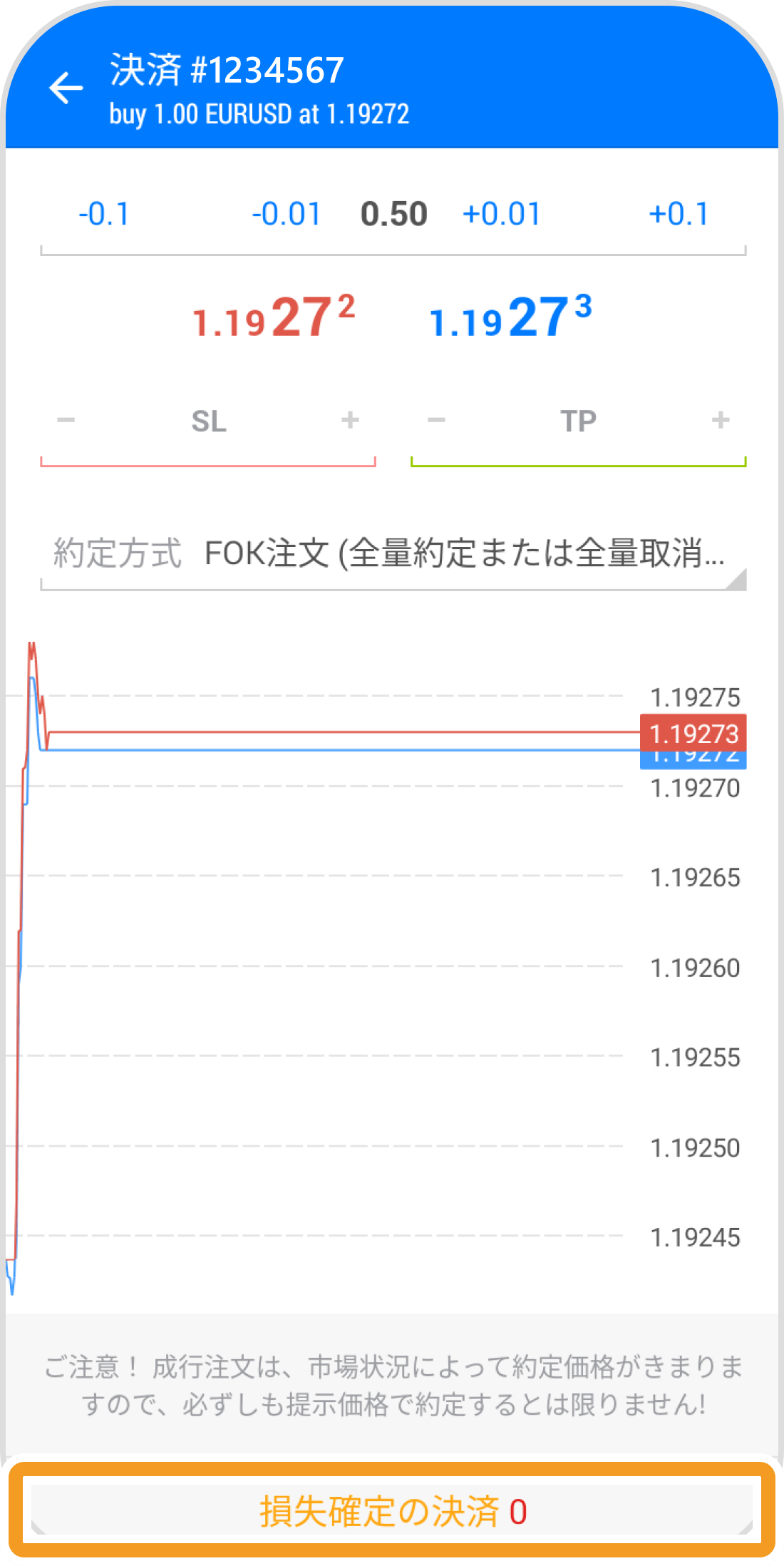Increase take profit with the TP plus icon
Screen dimensions: 784x1566
click(x=720, y=421)
